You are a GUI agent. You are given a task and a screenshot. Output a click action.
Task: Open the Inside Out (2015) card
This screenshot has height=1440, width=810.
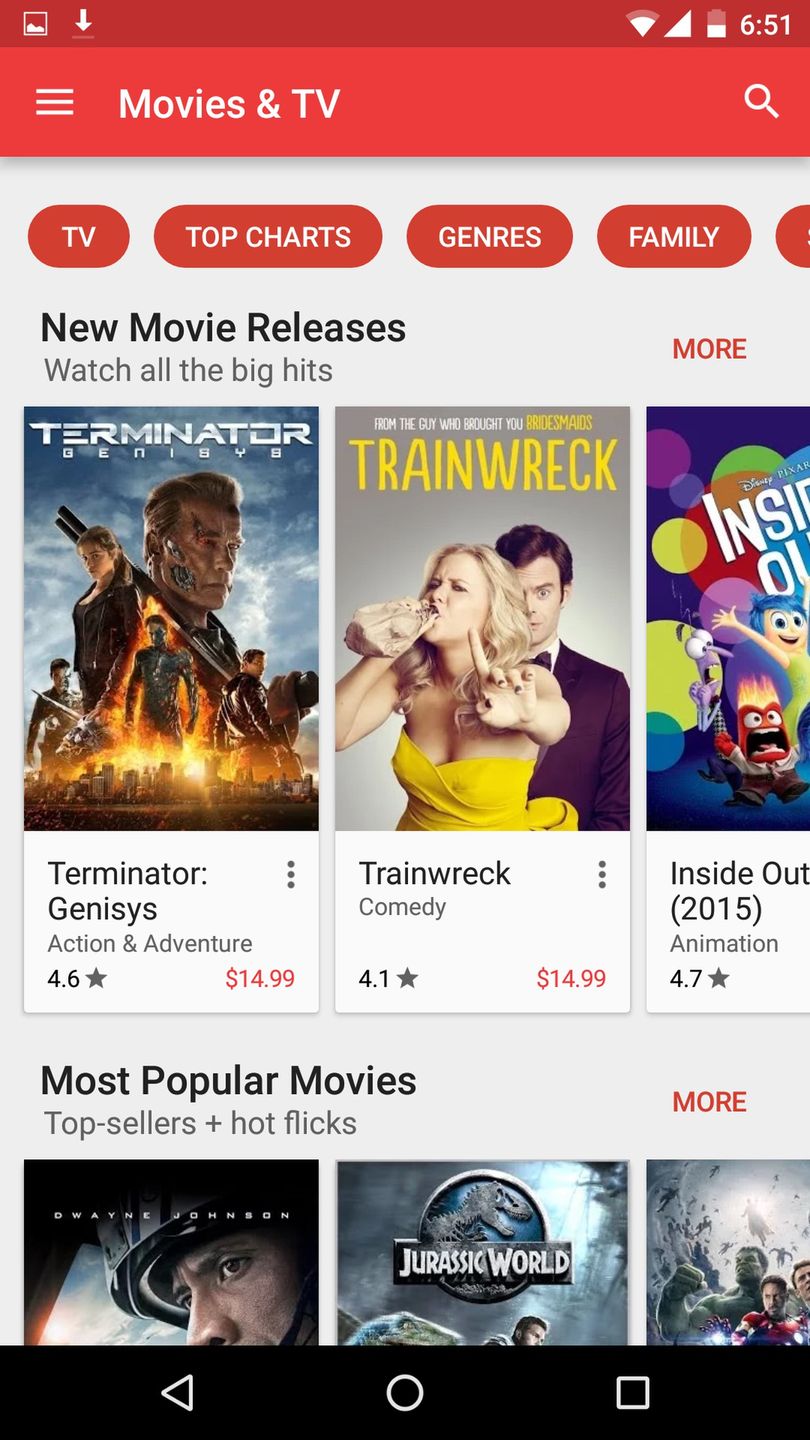pyautogui.click(x=730, y=620)
